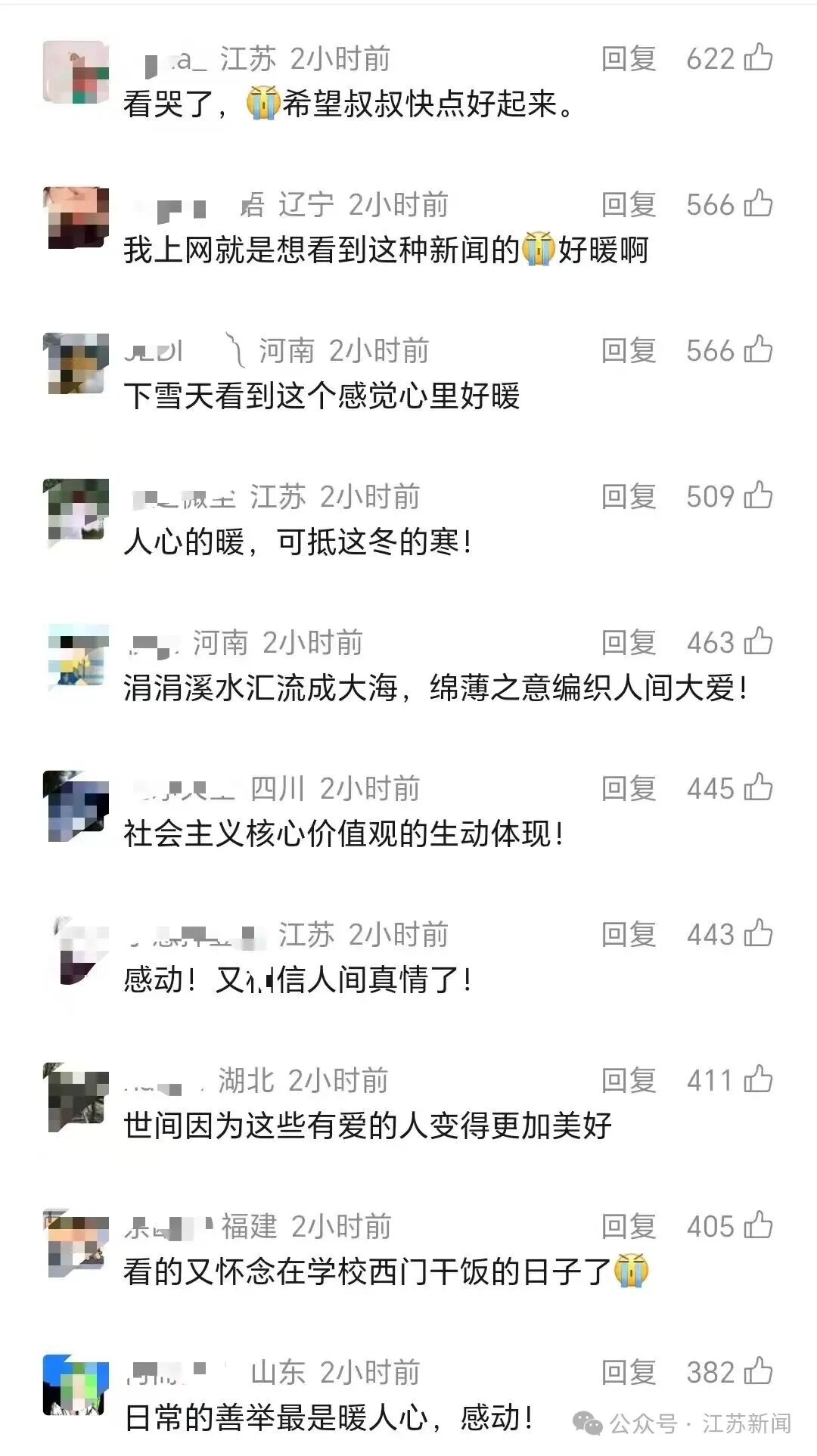
Task: Like the 四川 user's comment about core values
Action: point(756,789)
